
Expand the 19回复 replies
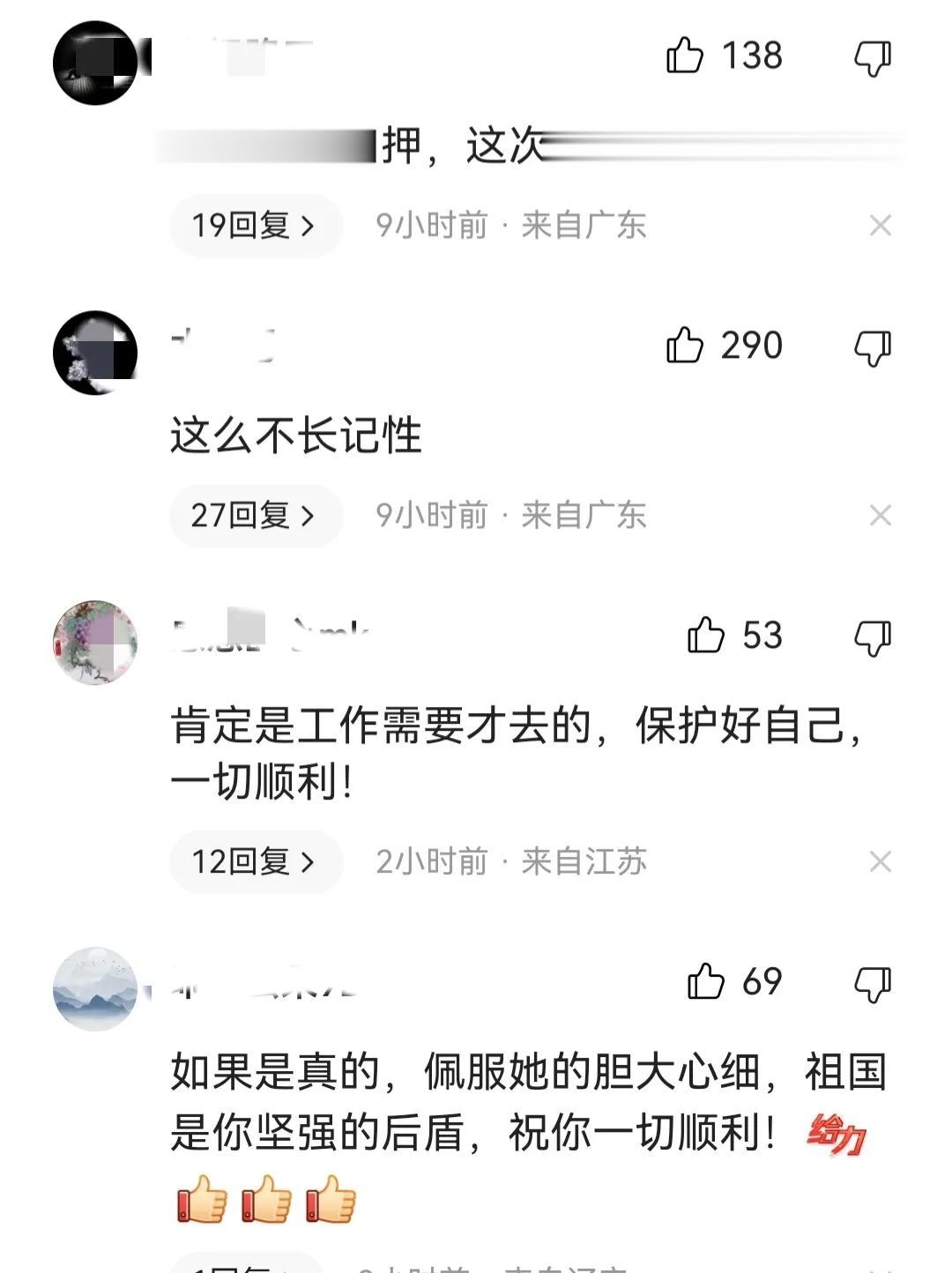pos(254,226)
